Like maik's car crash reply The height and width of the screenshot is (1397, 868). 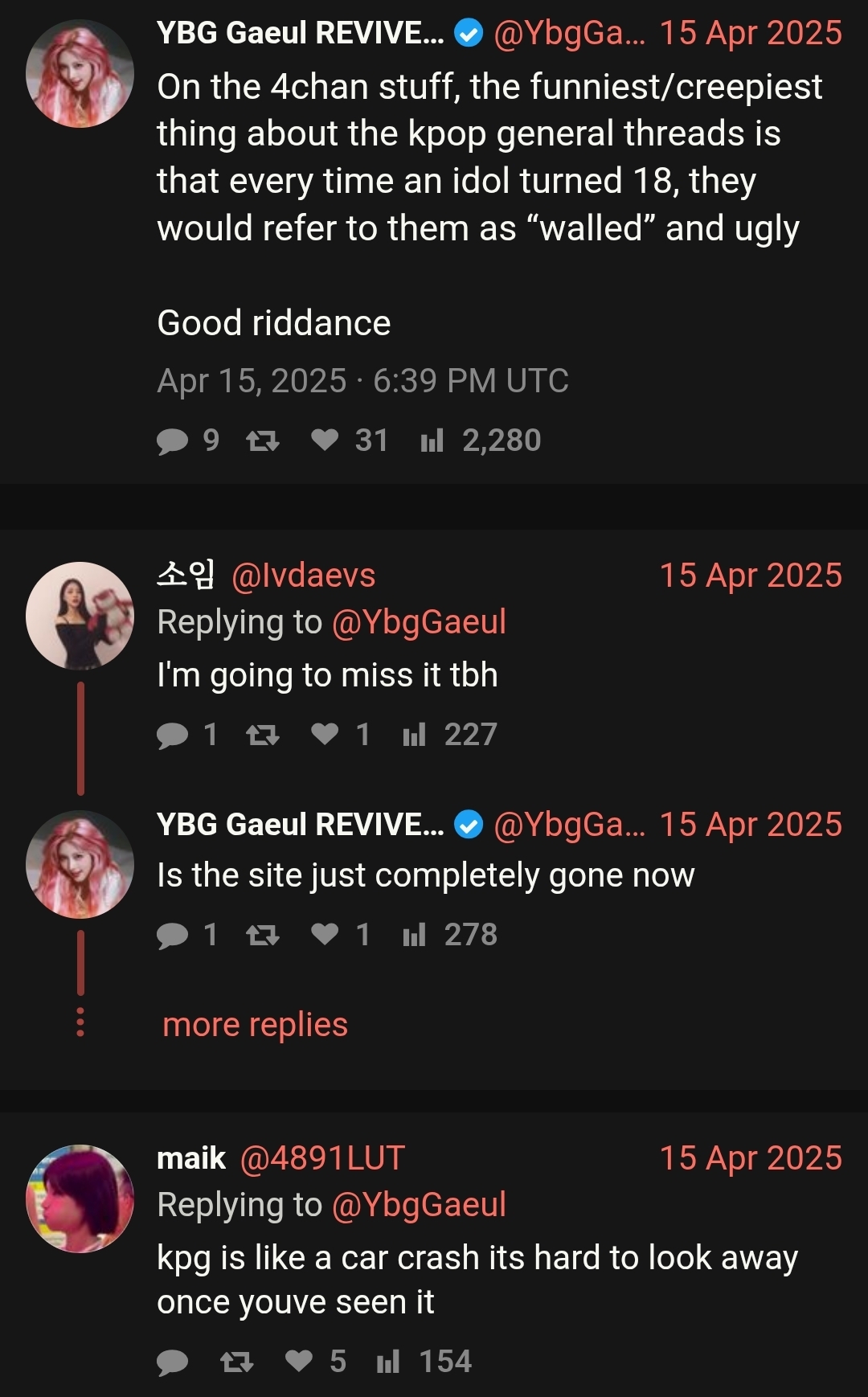tap(299, 1361)
